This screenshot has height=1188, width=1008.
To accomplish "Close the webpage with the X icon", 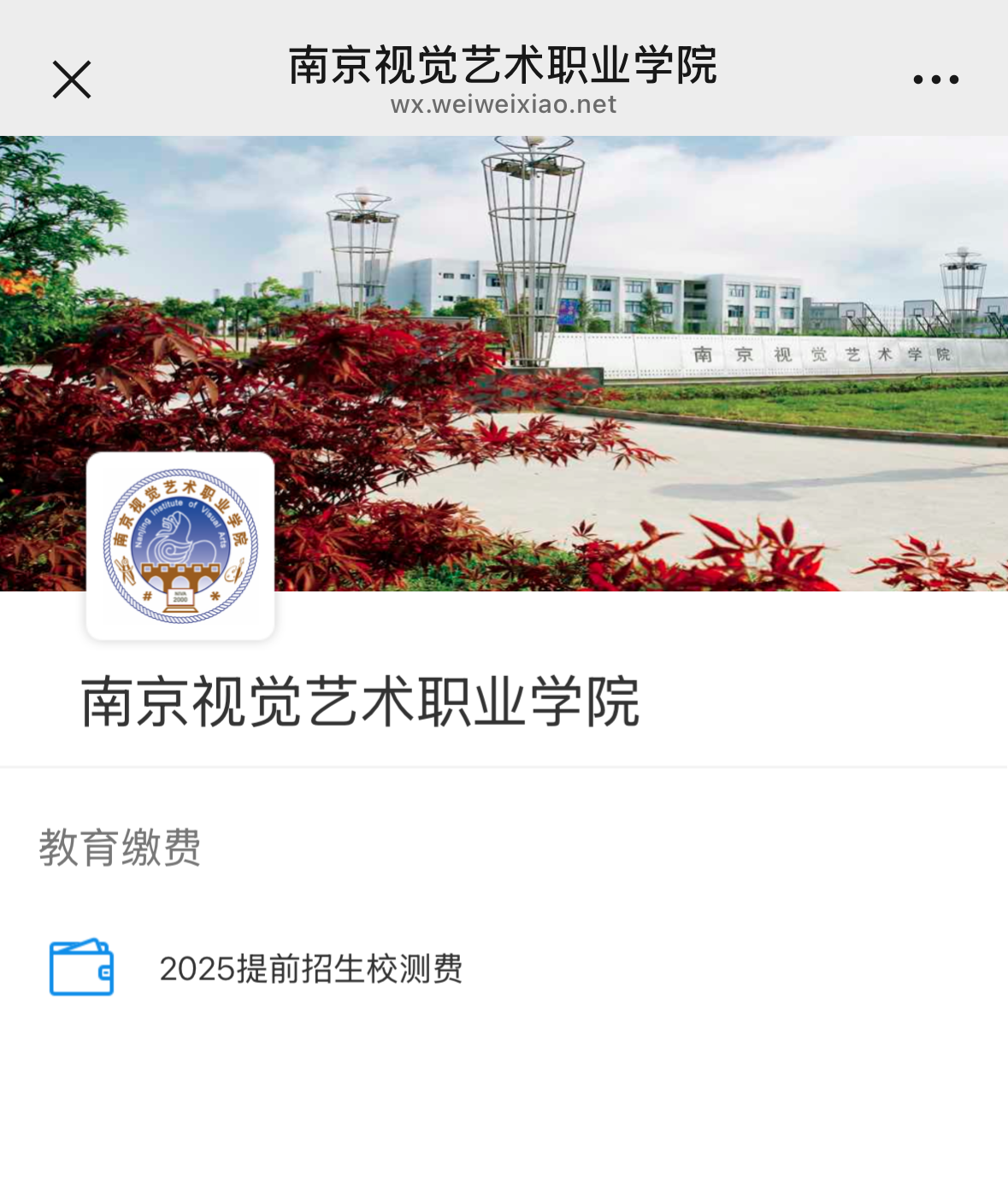I will point(72,79).
